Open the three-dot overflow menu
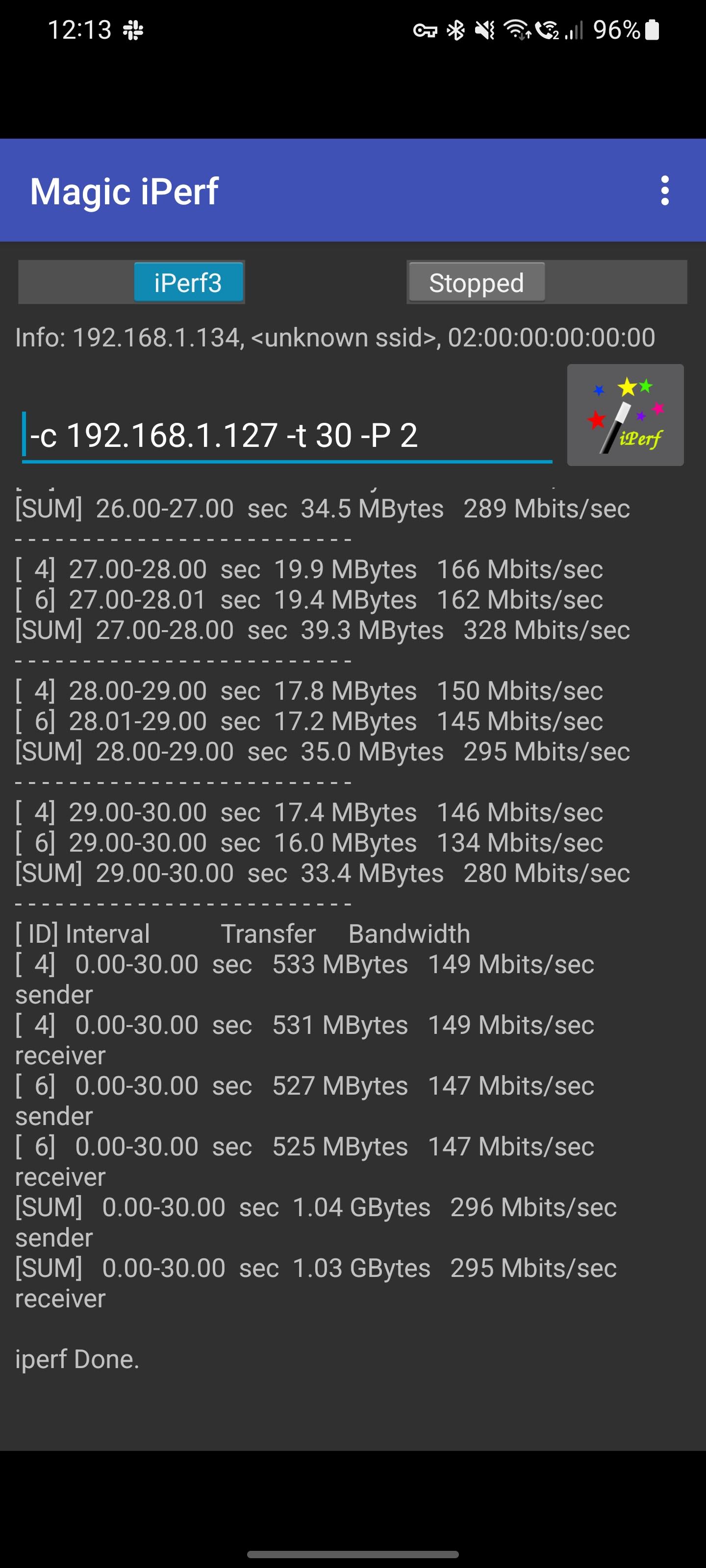 point(665,191)
